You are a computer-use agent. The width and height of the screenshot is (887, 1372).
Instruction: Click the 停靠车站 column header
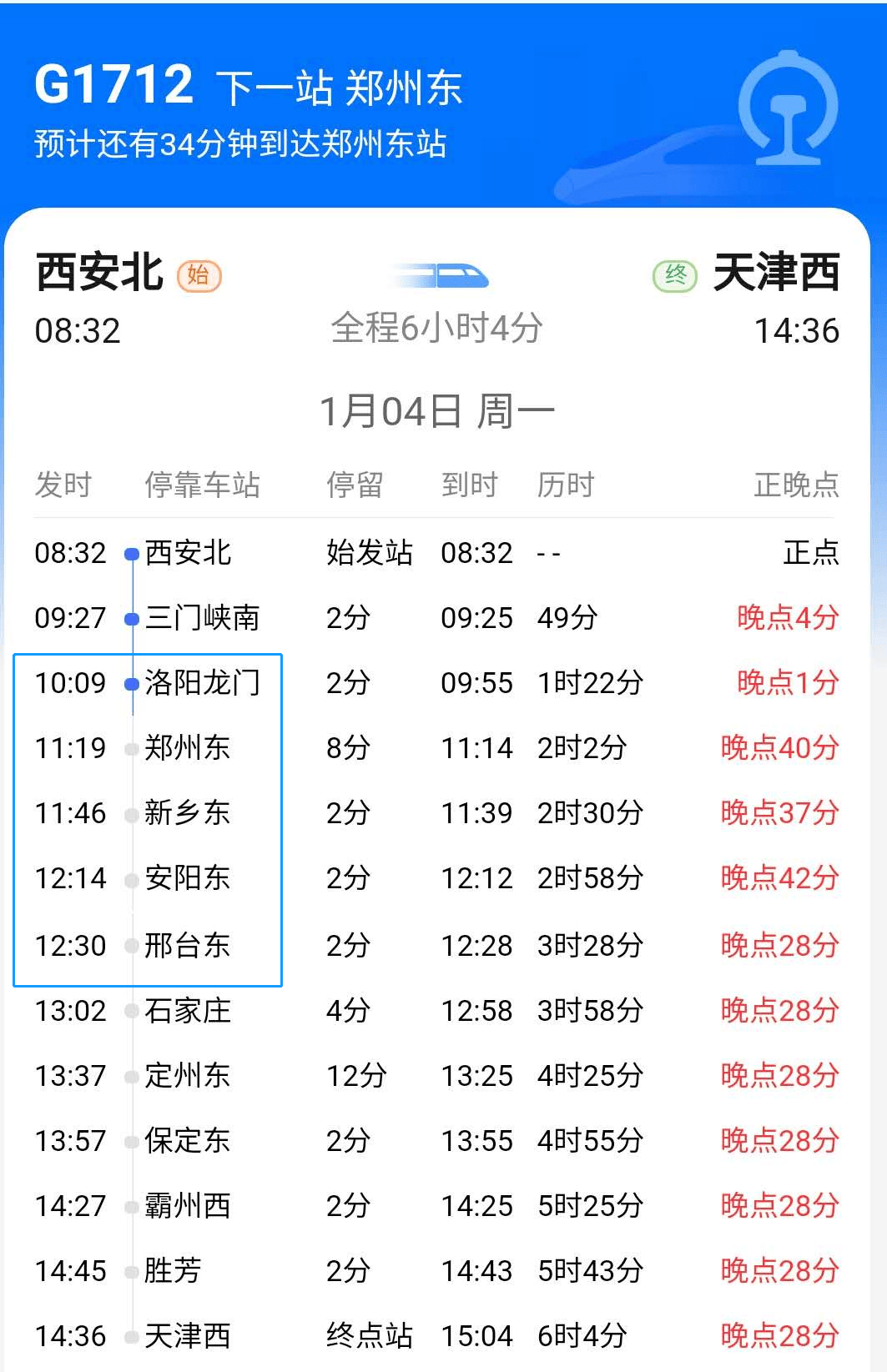pos(203,484)
